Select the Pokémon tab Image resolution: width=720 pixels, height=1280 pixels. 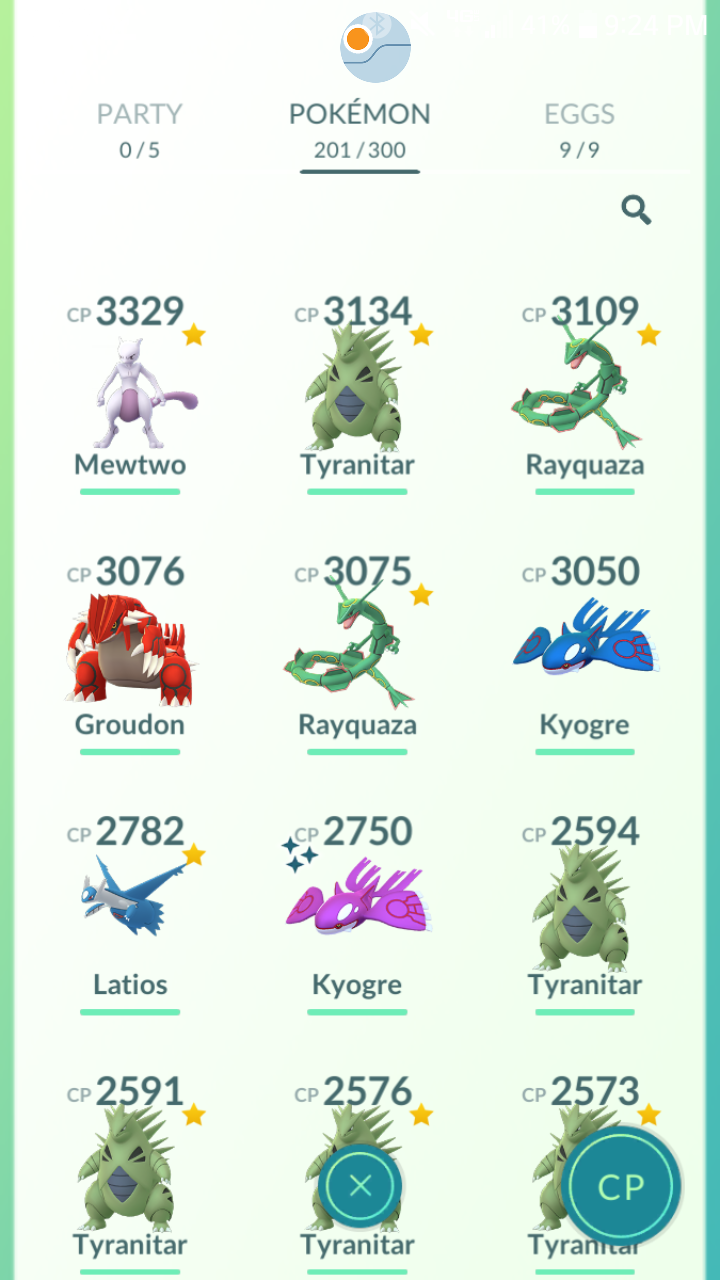[x=360, y=133]
